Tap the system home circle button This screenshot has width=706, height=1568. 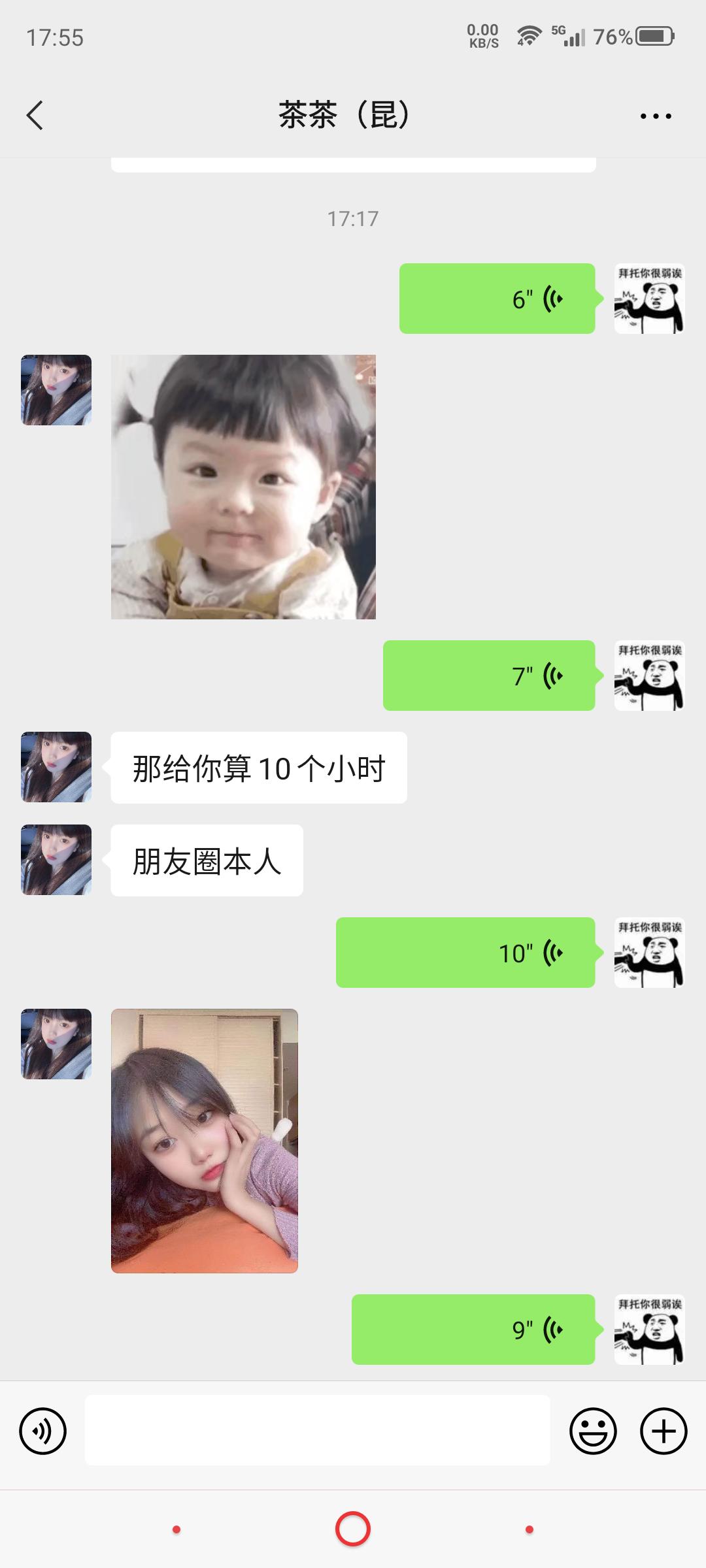tap(353, 1529)
